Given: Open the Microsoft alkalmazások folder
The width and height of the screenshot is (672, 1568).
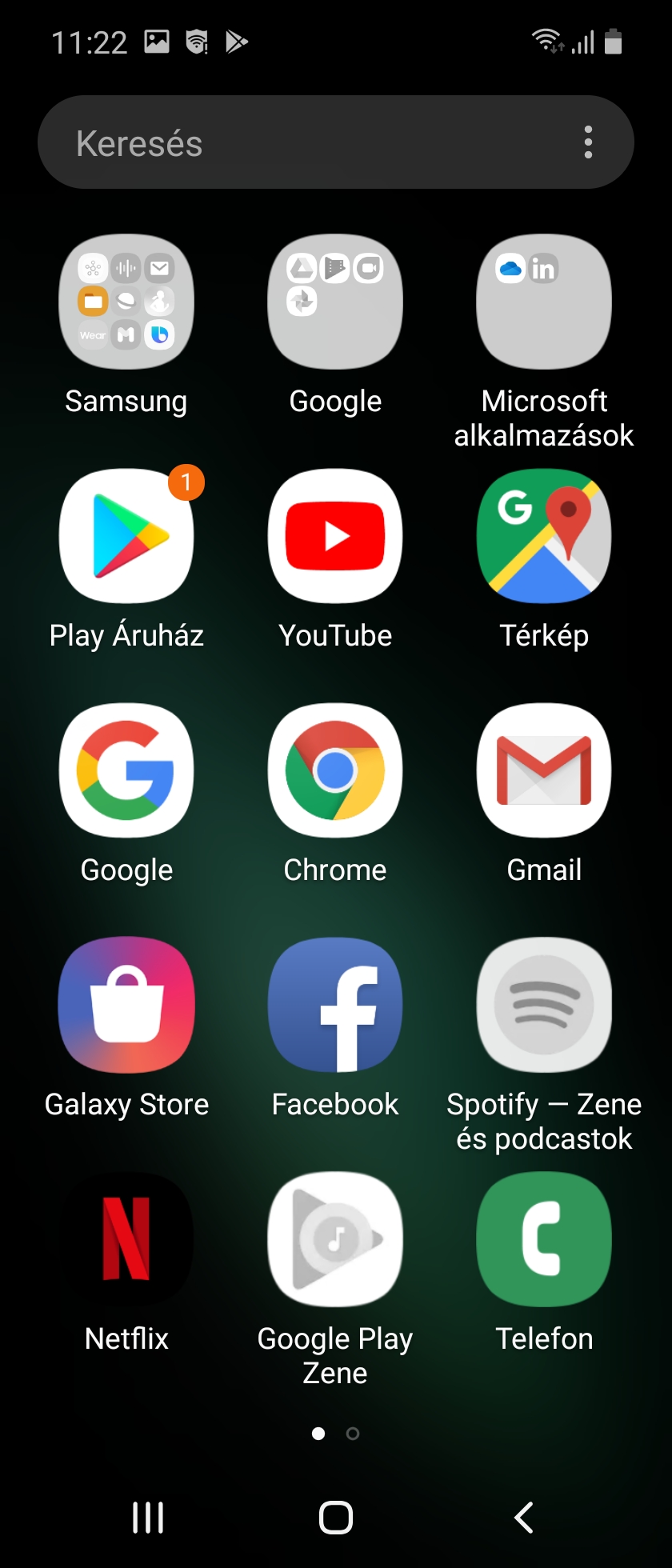Looking at the screenshot, I should tap(544, 302).
